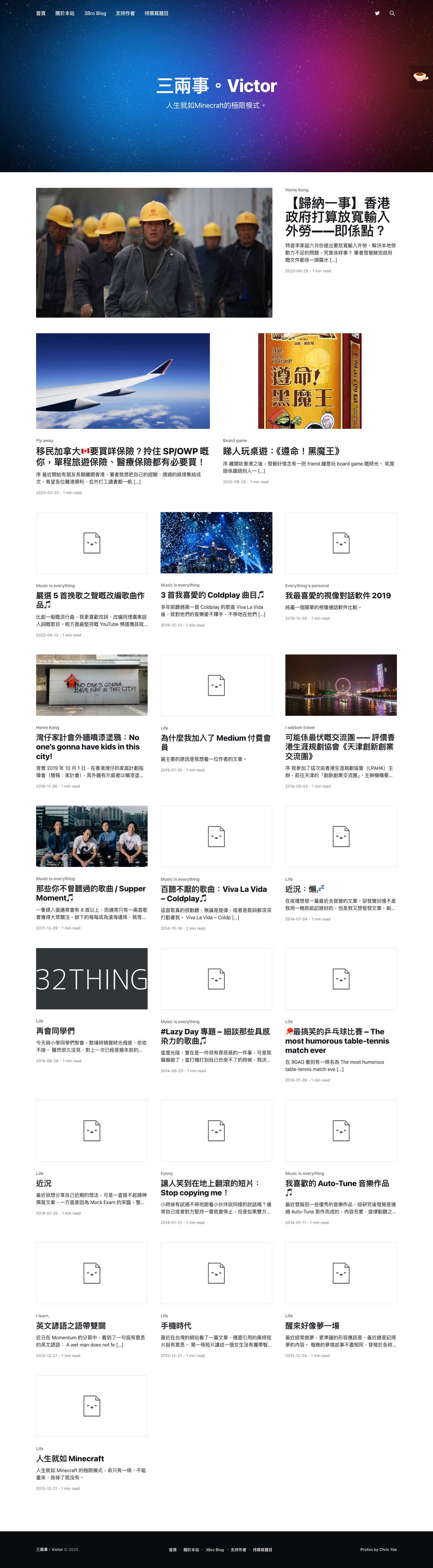Read the 睇人玩桌遊 board game post

[281, 451]
